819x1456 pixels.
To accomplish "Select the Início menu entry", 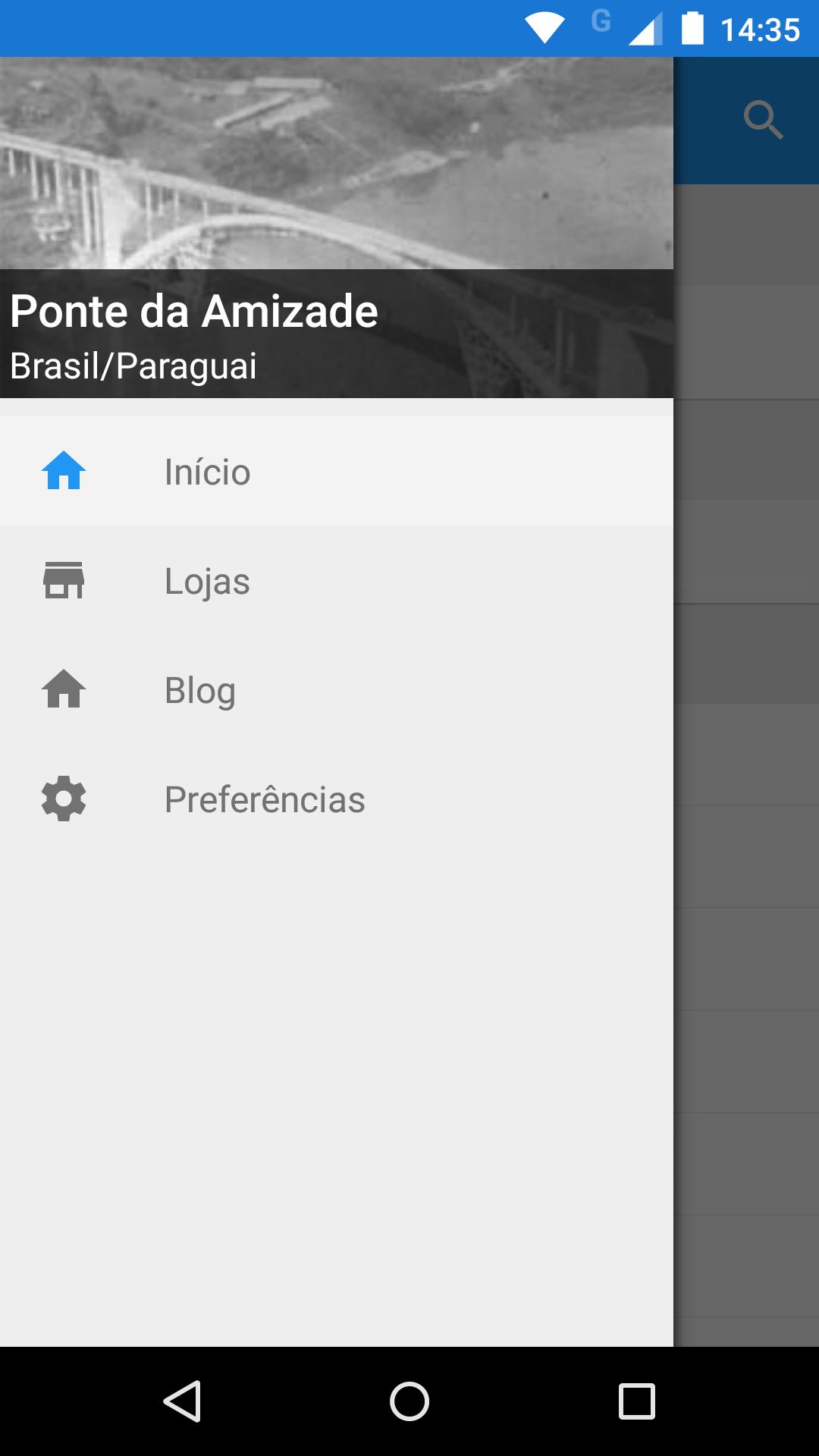I will (x=207, y=471).
